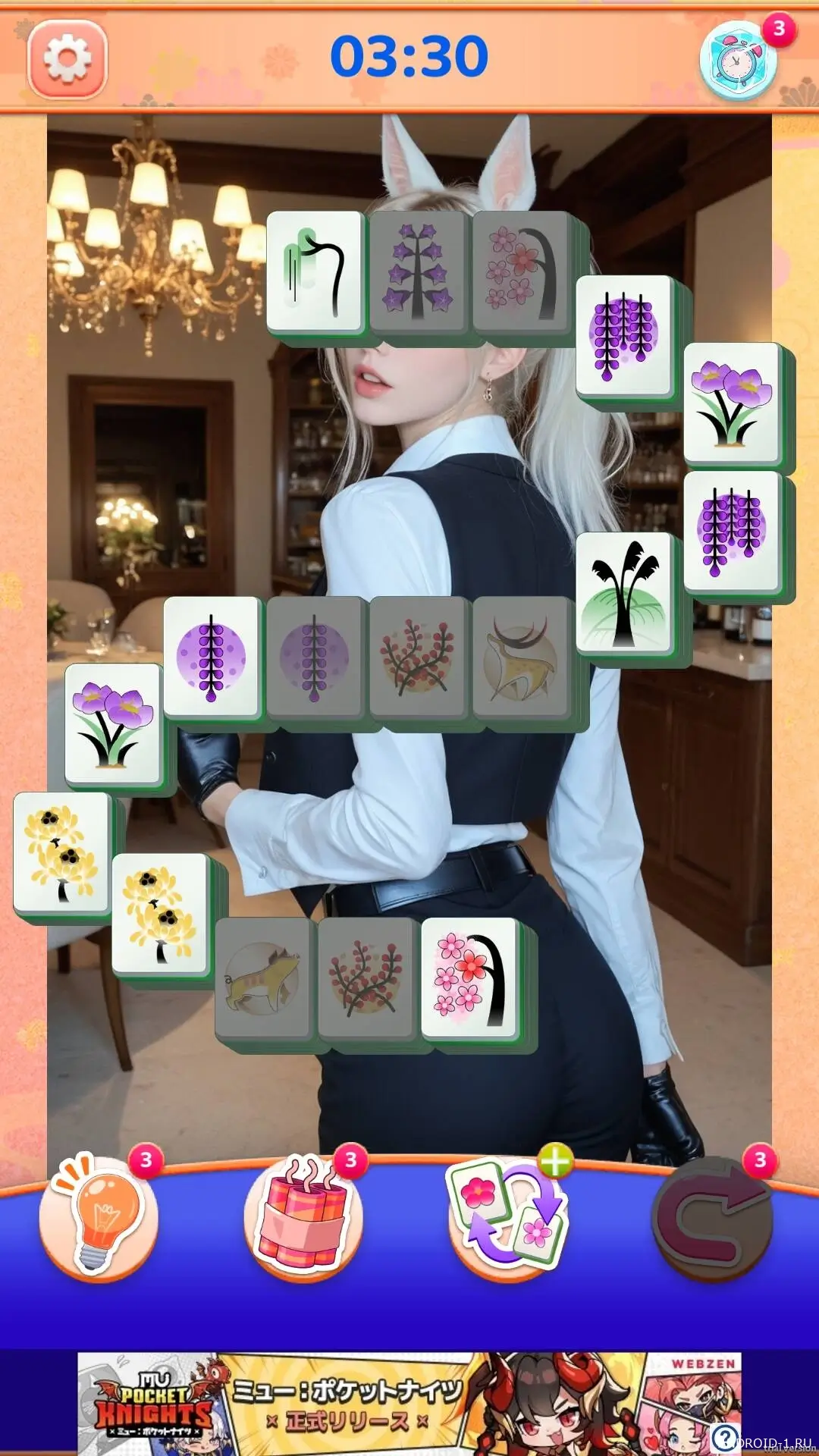819x1456 pixels.
Task: Use the dynamite booster
Action: 303,1219
